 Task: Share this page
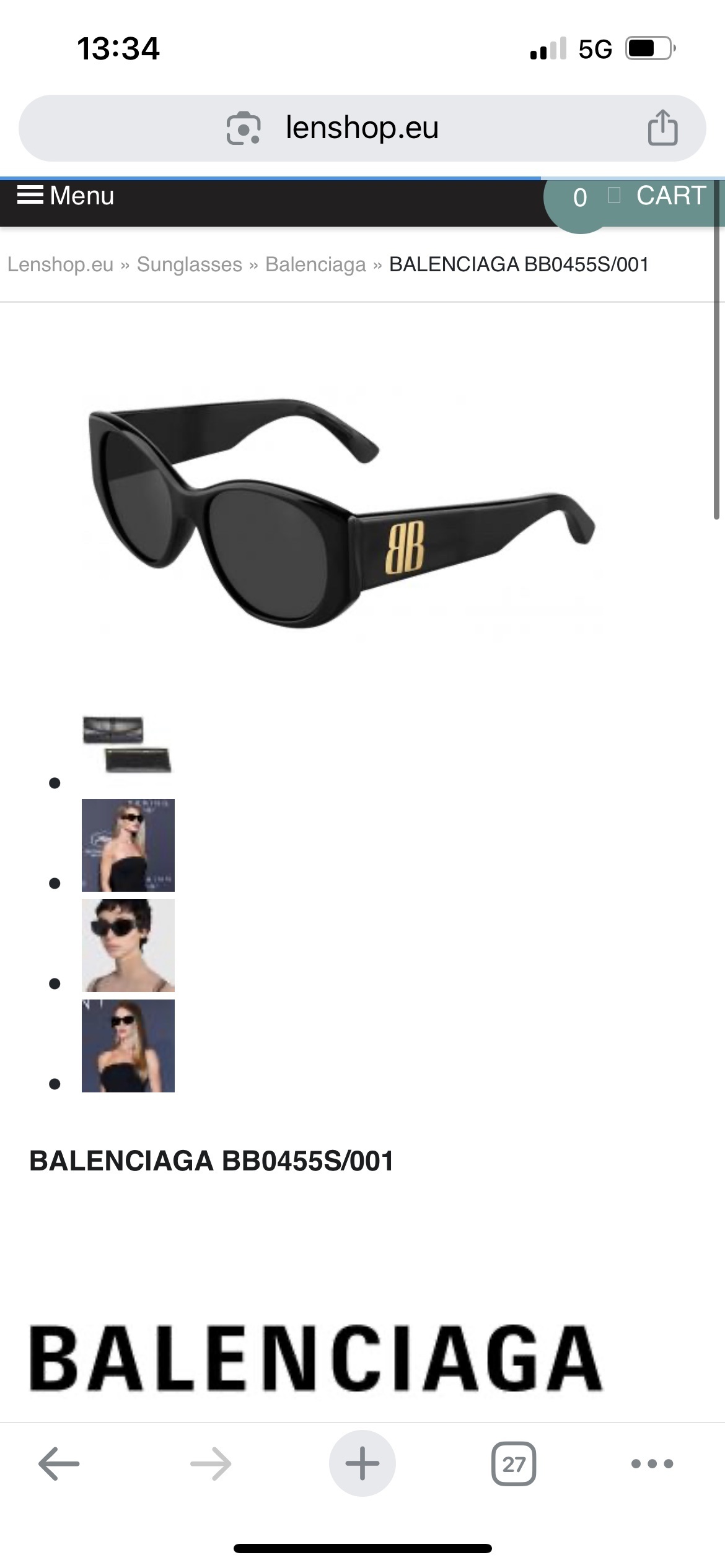pyautogui.click(x=662, y=128)
